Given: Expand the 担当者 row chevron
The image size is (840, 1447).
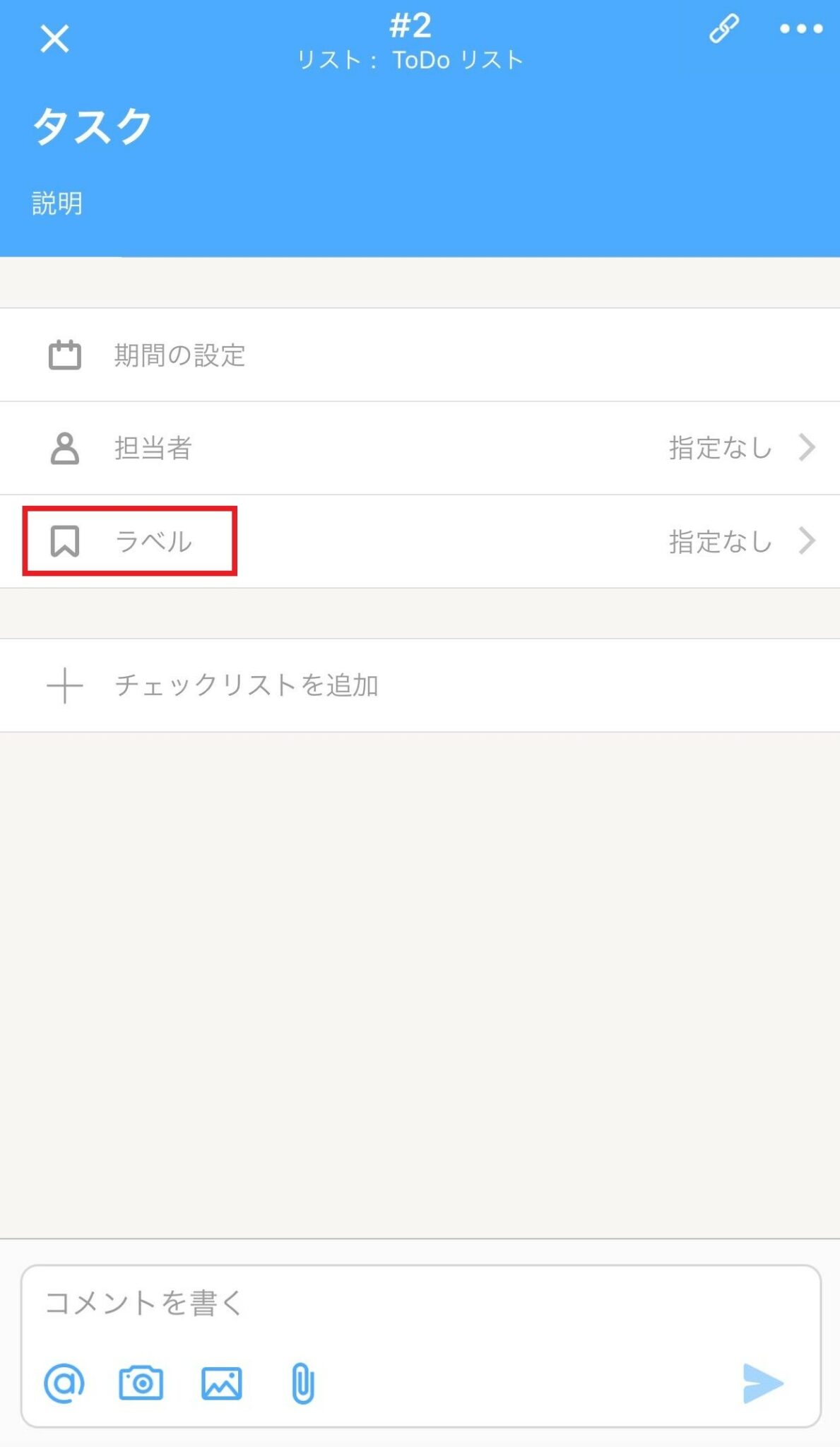Looking at the screenshot, I should tap(805, 448).
